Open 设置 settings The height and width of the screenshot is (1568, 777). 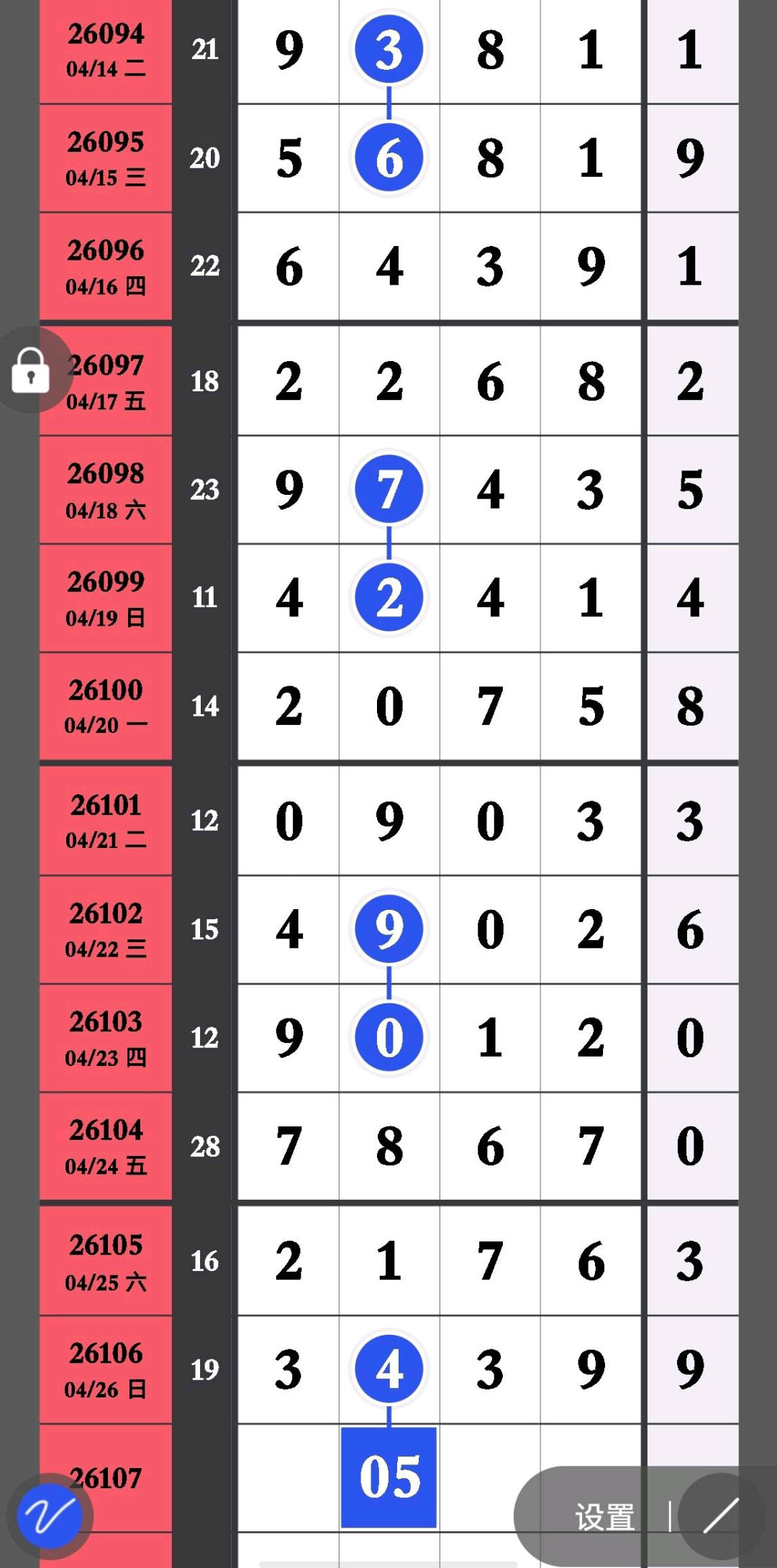604,1516
